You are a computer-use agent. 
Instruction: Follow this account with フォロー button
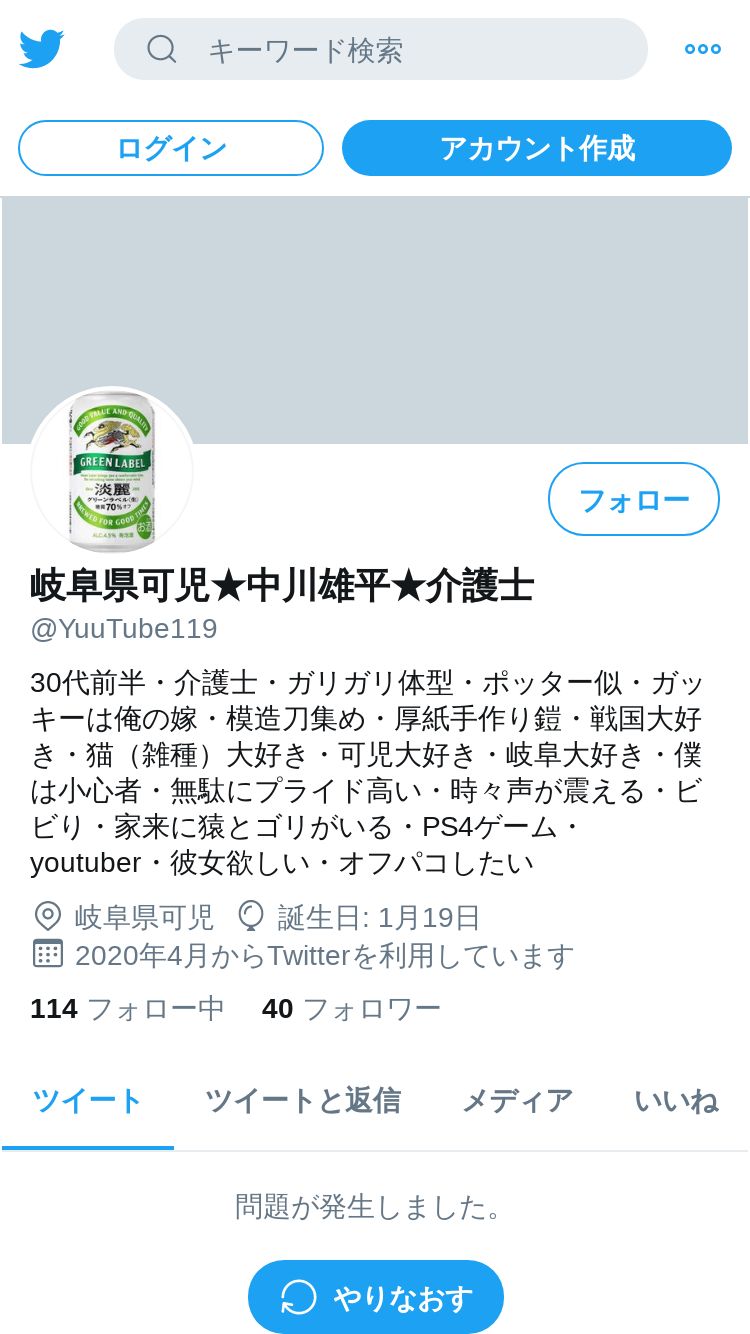click(634, 499)
